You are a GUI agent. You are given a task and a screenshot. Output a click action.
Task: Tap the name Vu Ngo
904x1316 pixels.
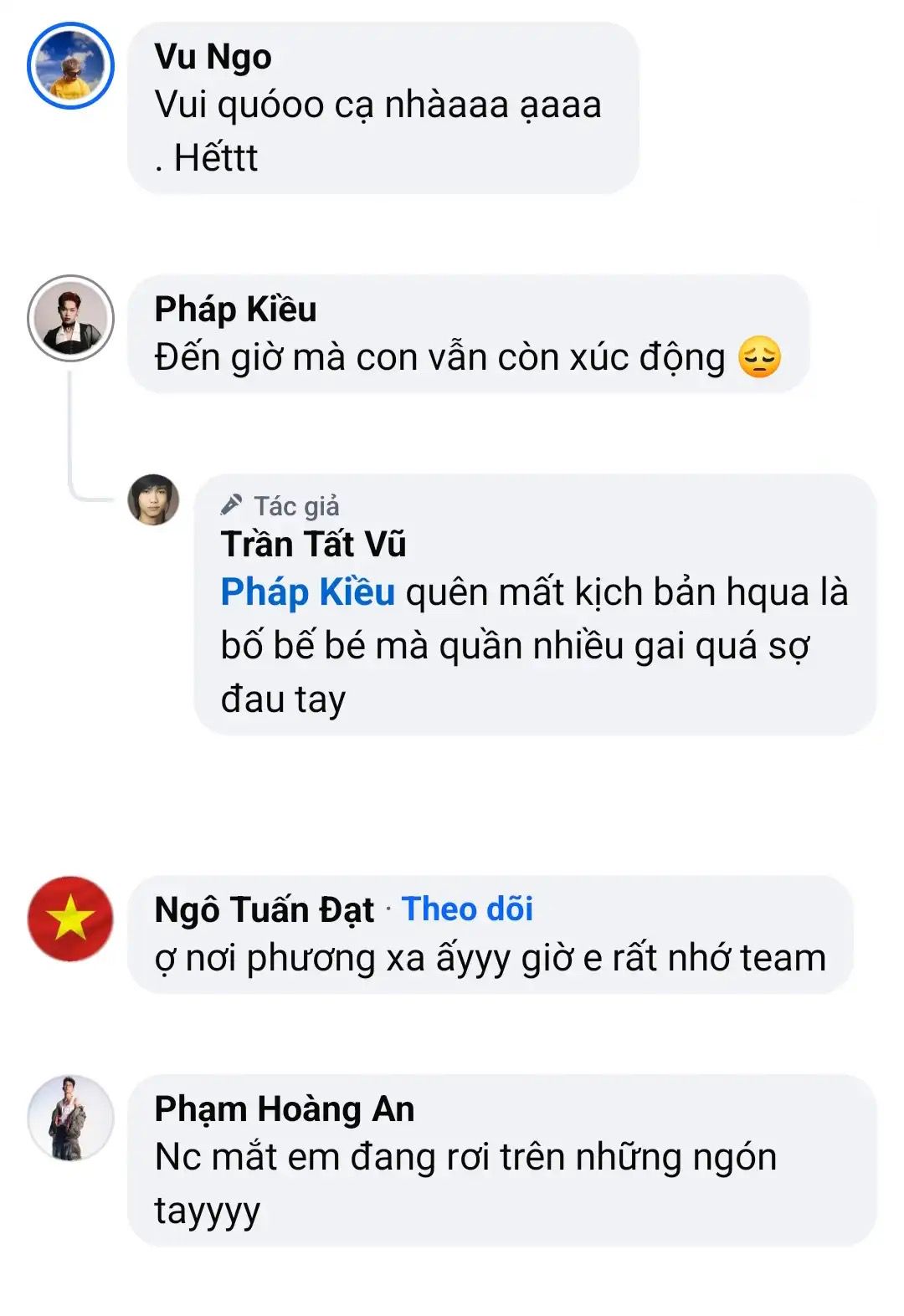tap(213, 57)
